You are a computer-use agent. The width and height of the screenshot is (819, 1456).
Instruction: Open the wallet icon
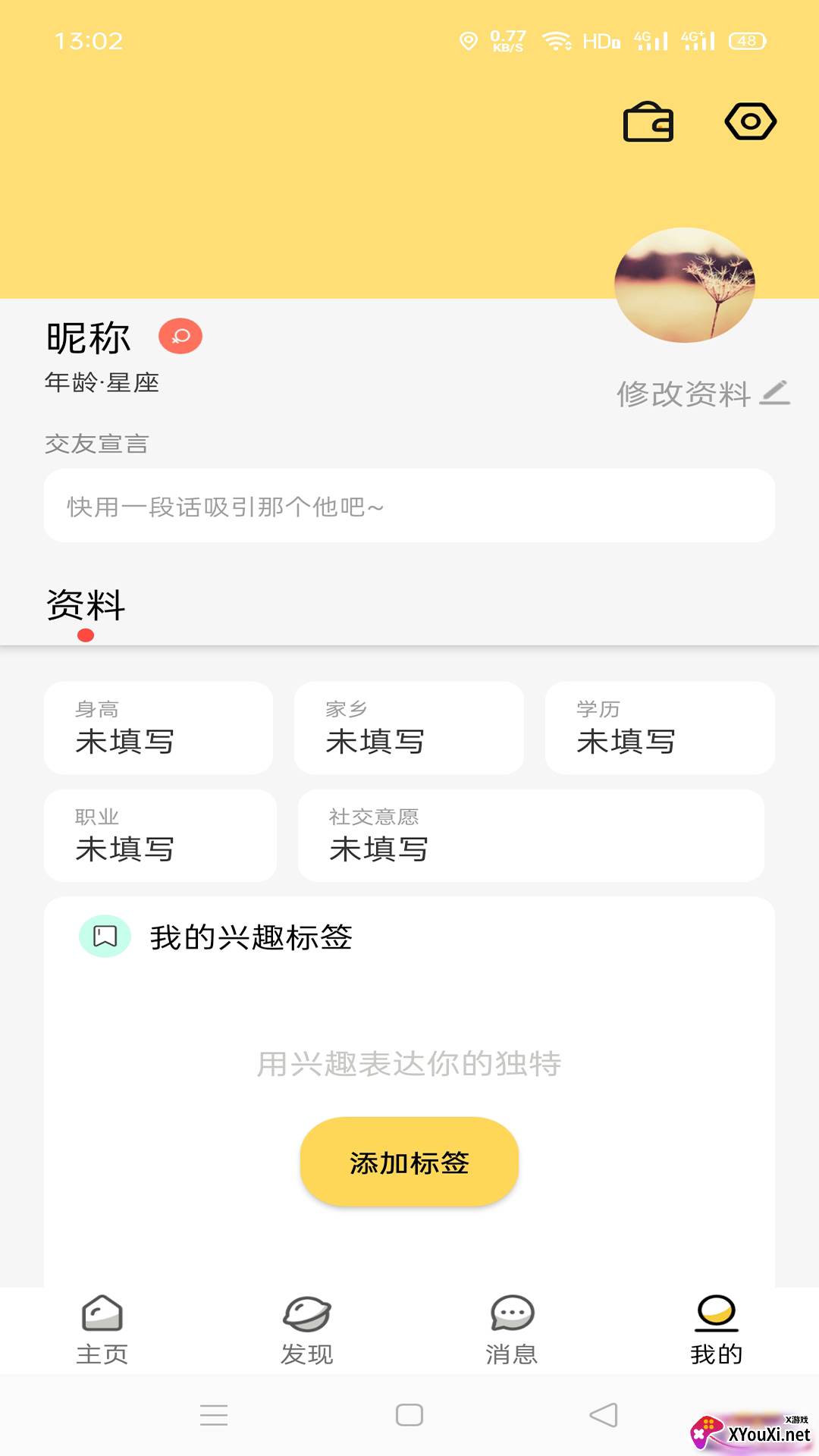point(648,122)
